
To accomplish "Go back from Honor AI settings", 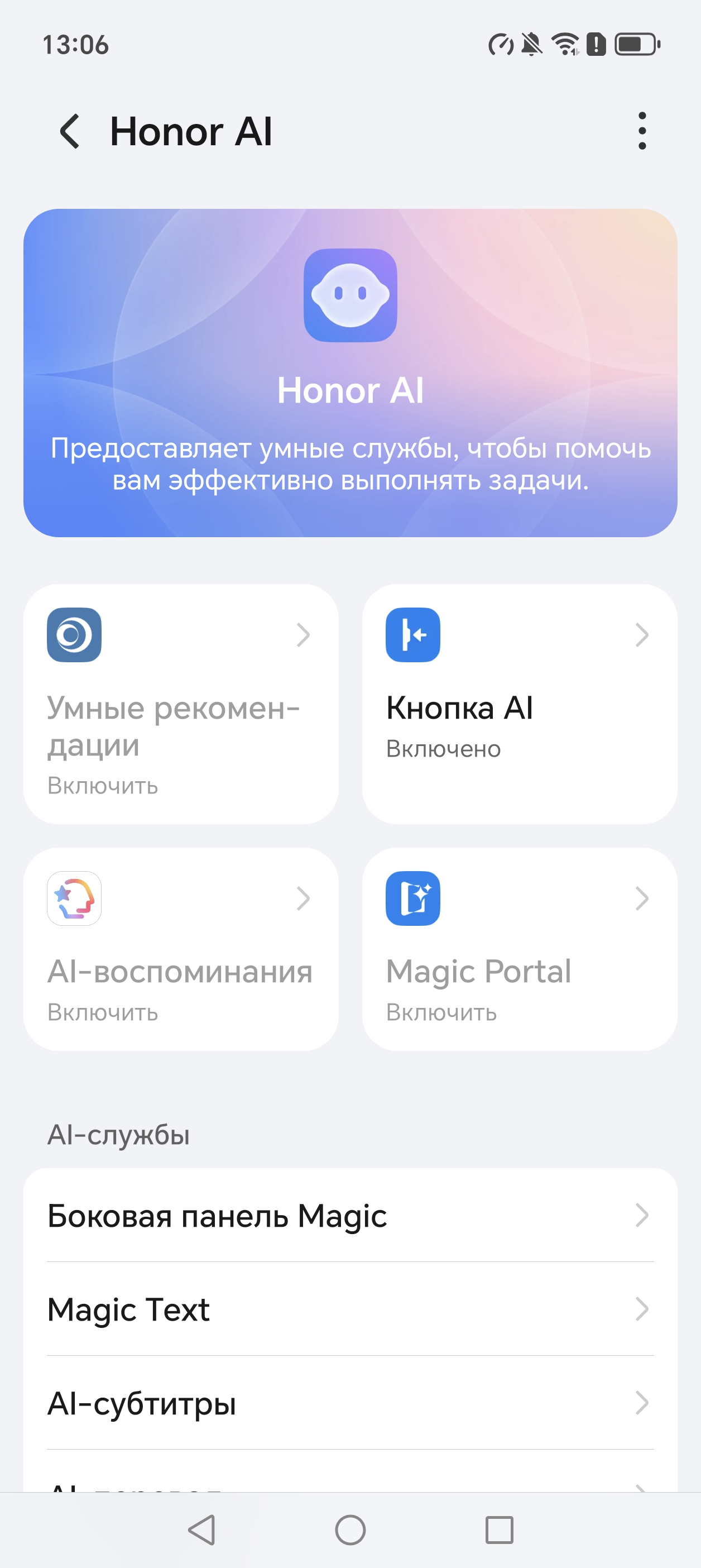I will pyautogui.click(x=70, y=131).
